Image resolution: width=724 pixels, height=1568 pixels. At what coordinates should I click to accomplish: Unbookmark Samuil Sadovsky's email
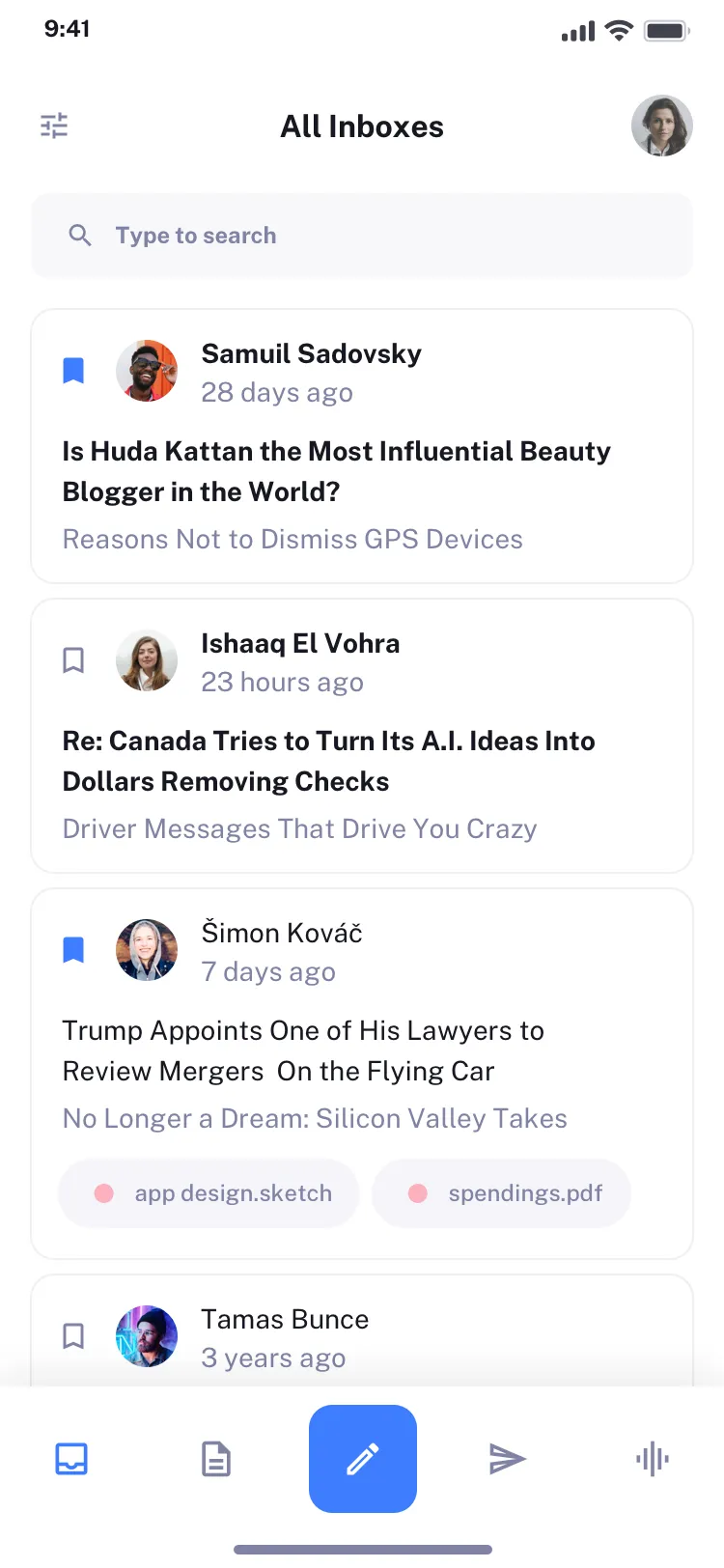click(73, 370)
